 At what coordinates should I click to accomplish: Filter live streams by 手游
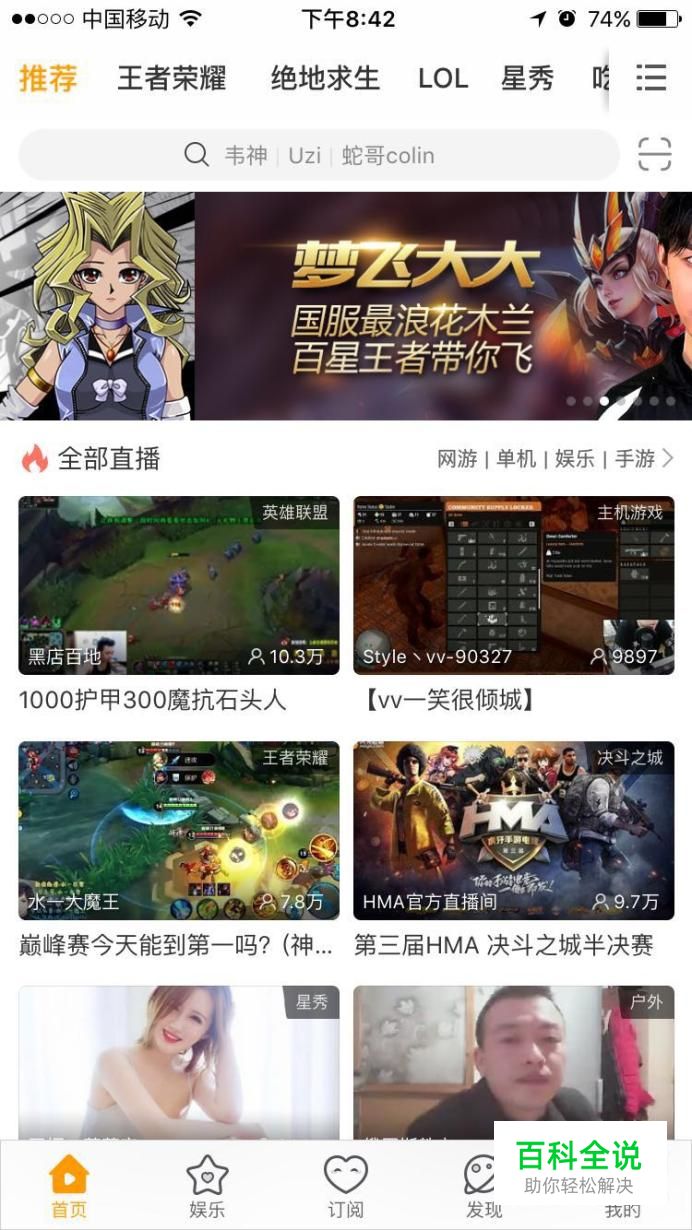click(x=635, y=459)
